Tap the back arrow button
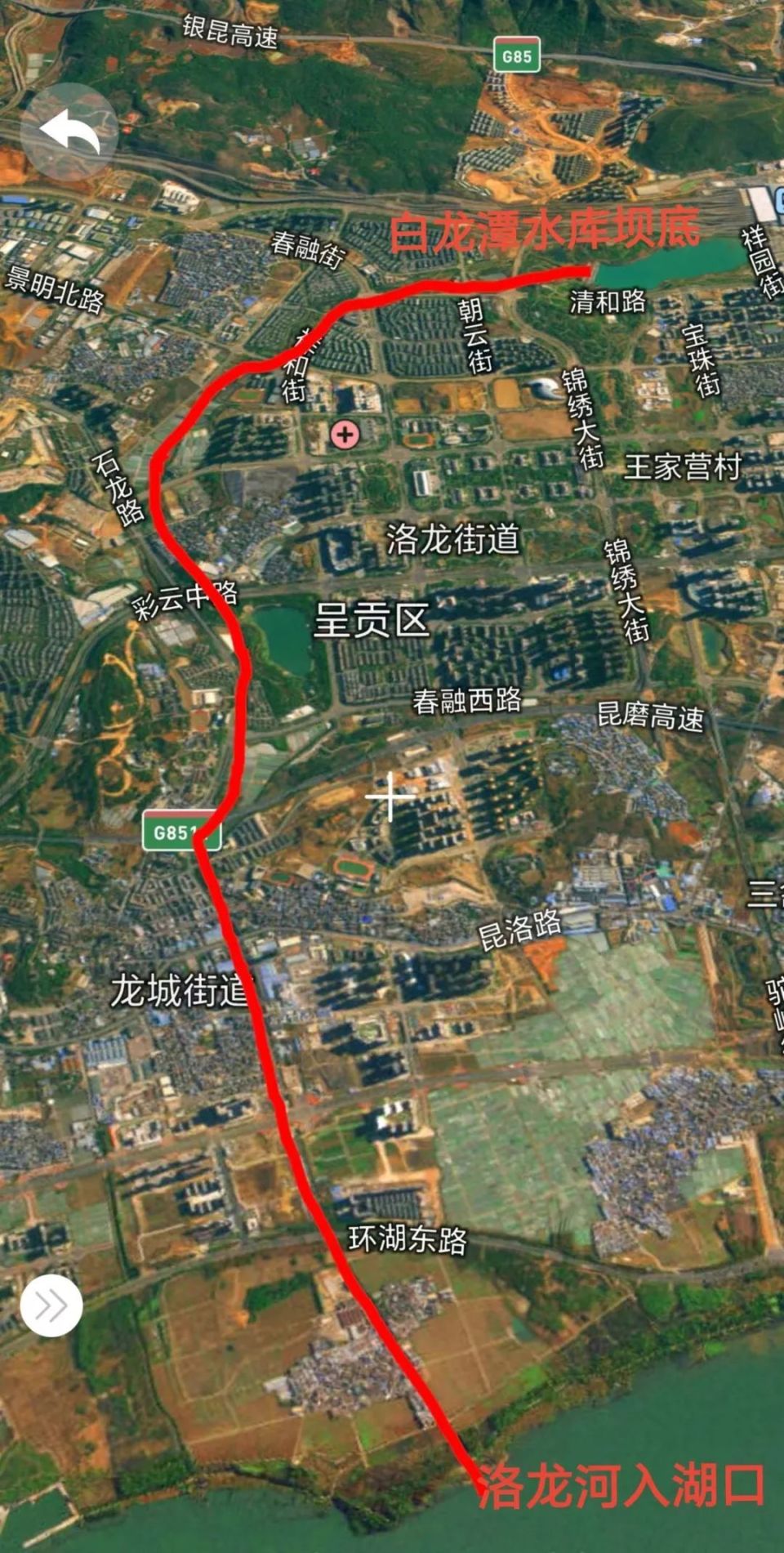784x1553 pixels. click(x=69, y=132)
